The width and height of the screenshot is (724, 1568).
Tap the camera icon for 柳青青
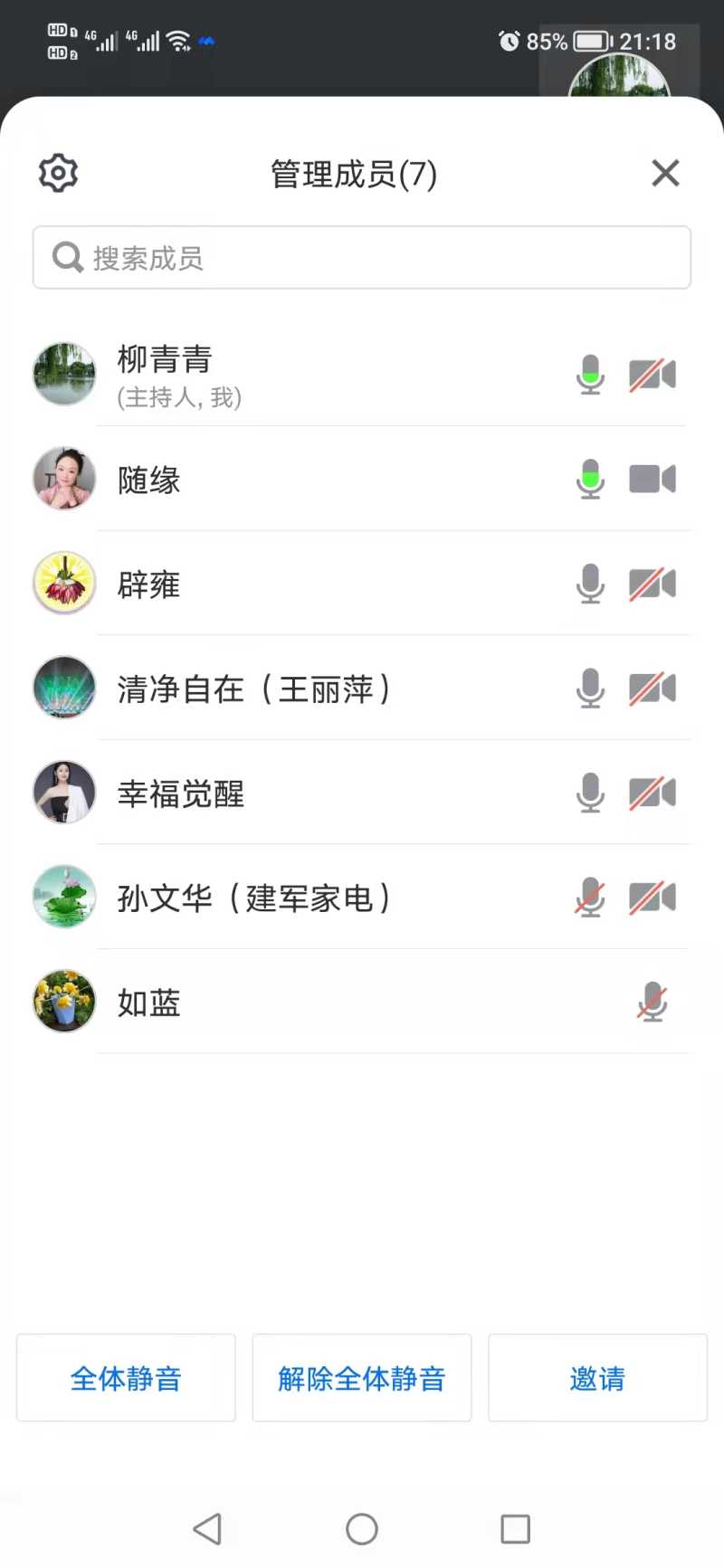(653, 375)
